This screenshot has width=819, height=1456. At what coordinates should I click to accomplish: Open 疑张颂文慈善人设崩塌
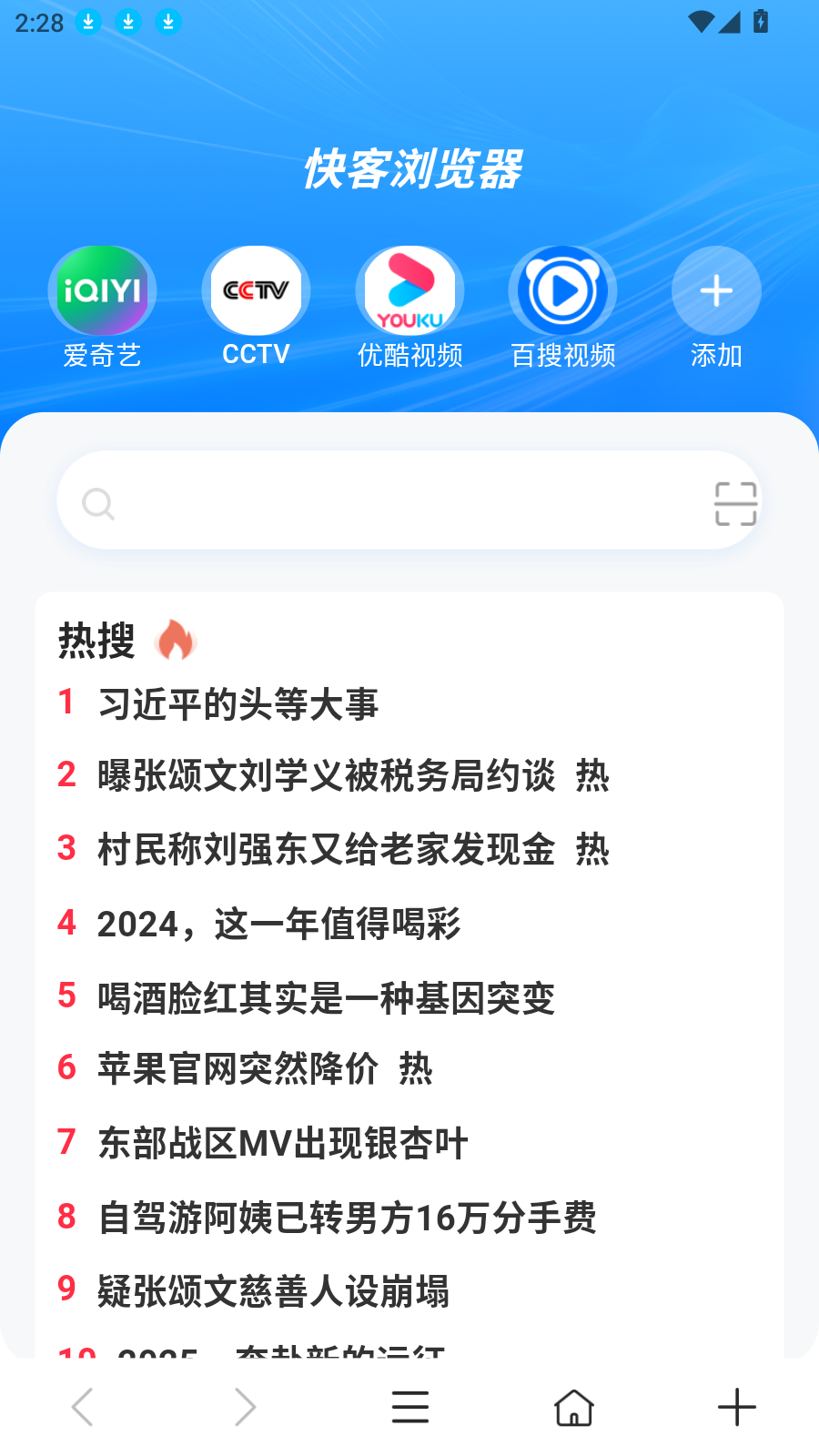273,1291
